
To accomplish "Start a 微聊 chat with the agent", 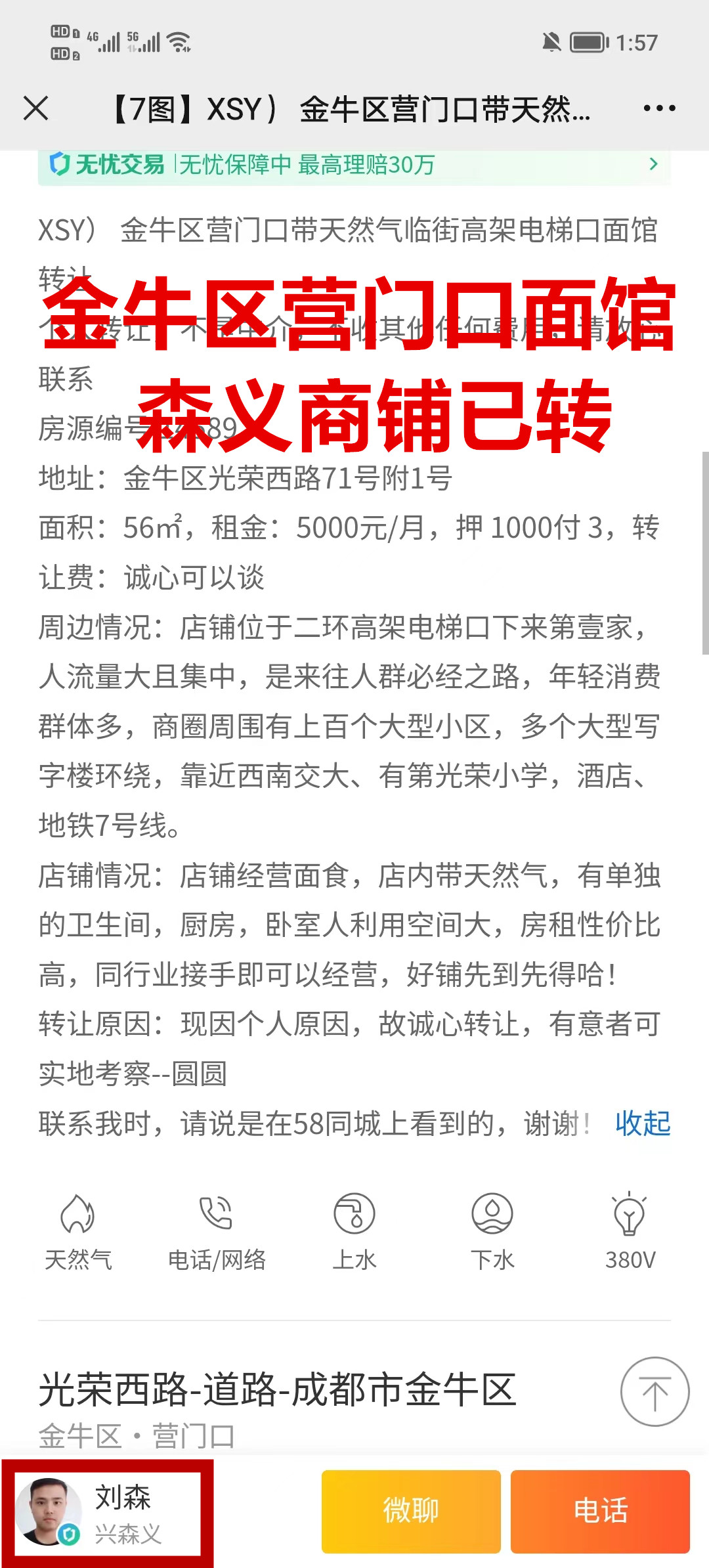I will (411, 1511).
